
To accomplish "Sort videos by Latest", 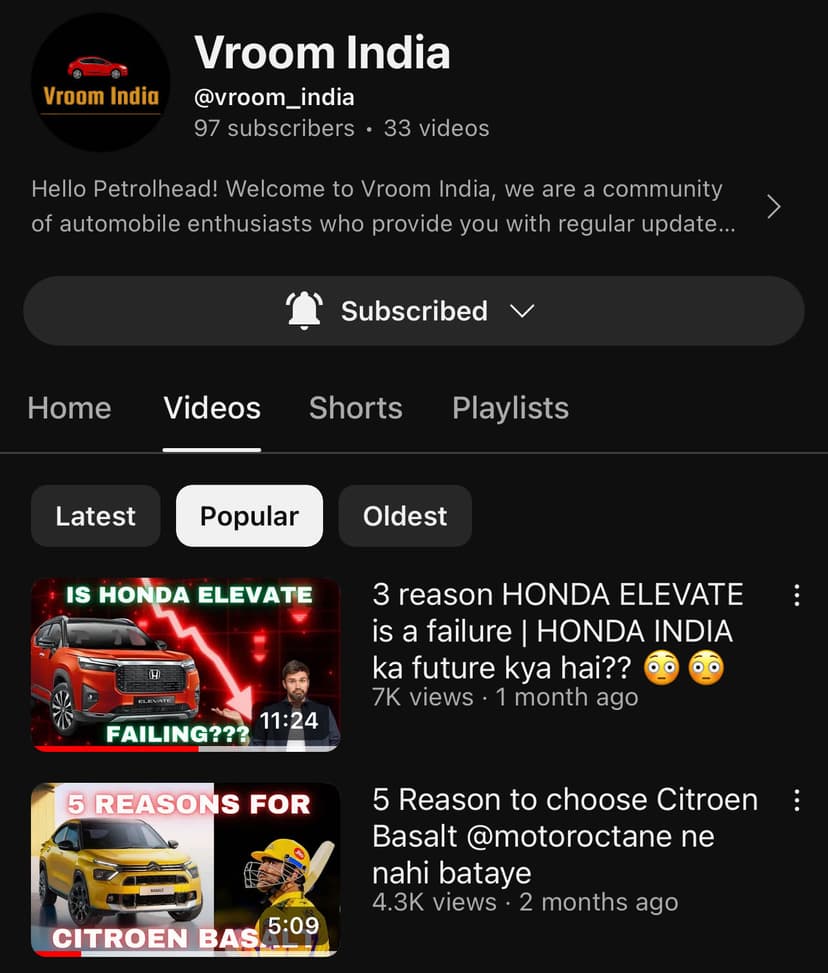I will pos(95,516).
